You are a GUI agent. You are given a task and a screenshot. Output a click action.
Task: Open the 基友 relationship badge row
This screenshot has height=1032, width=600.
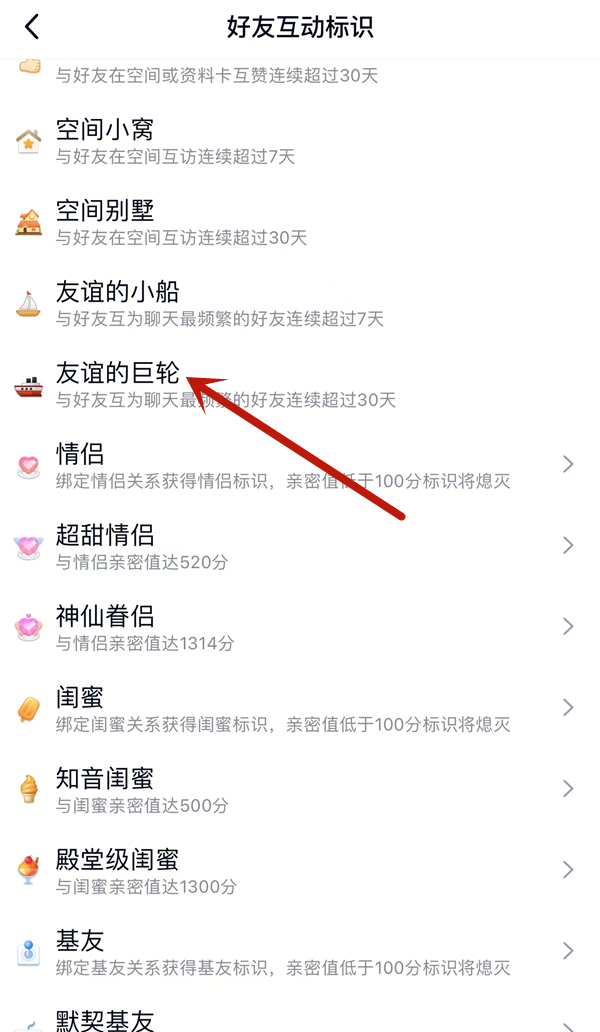(x=300, y=951)
